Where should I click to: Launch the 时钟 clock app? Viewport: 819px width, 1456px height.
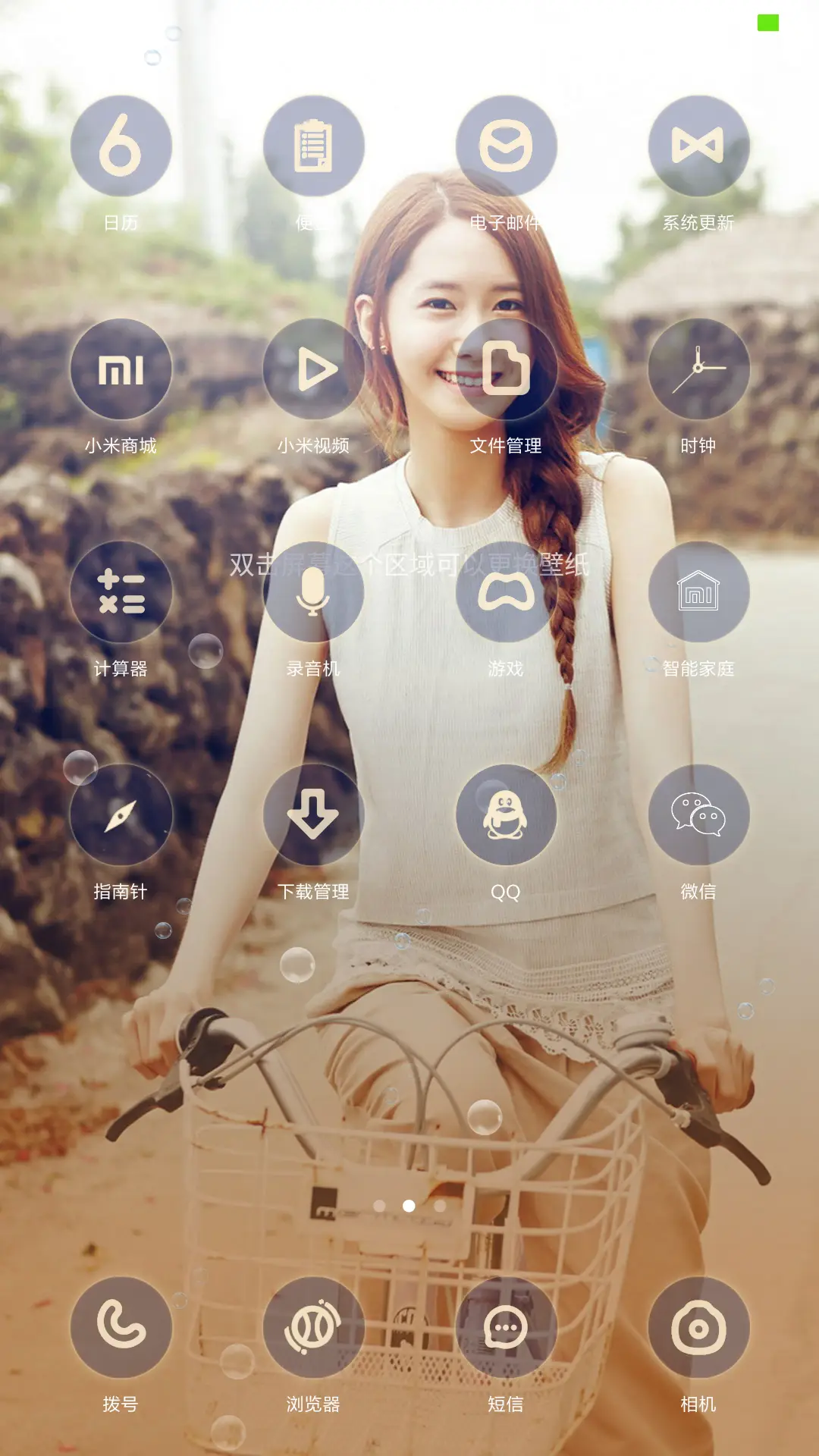coord(699,369)
